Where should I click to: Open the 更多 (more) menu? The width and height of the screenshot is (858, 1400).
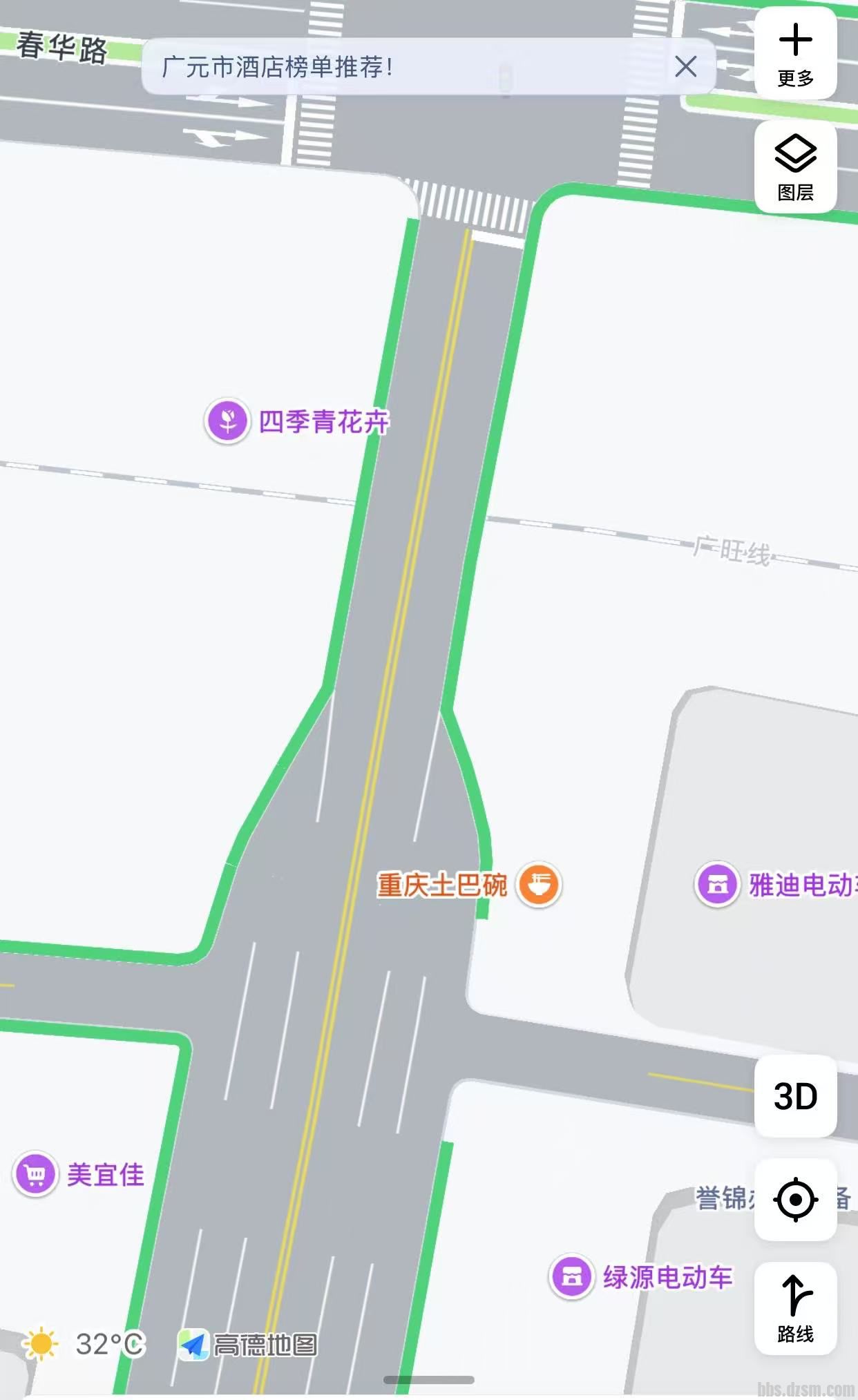795,53
